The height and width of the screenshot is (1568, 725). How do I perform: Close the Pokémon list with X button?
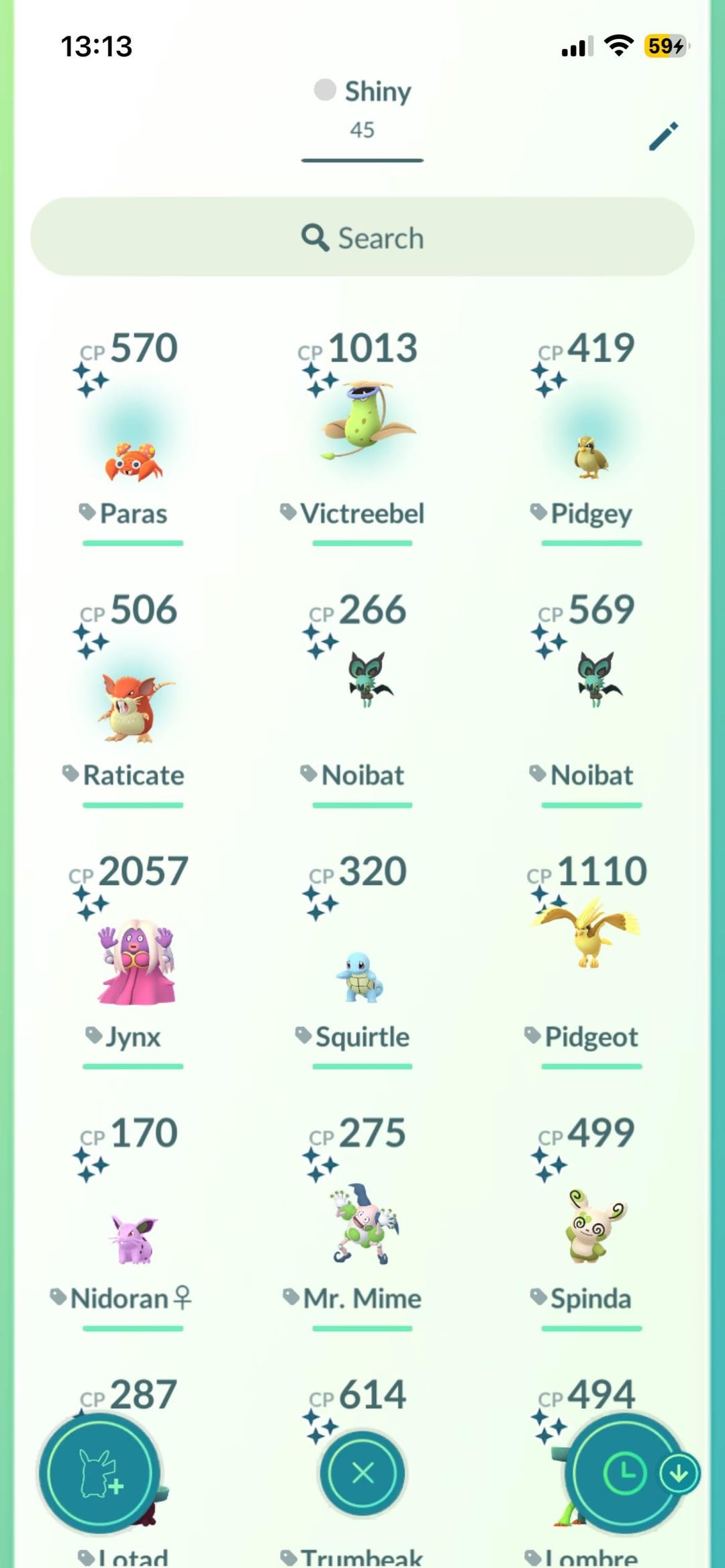point(362,1474)
